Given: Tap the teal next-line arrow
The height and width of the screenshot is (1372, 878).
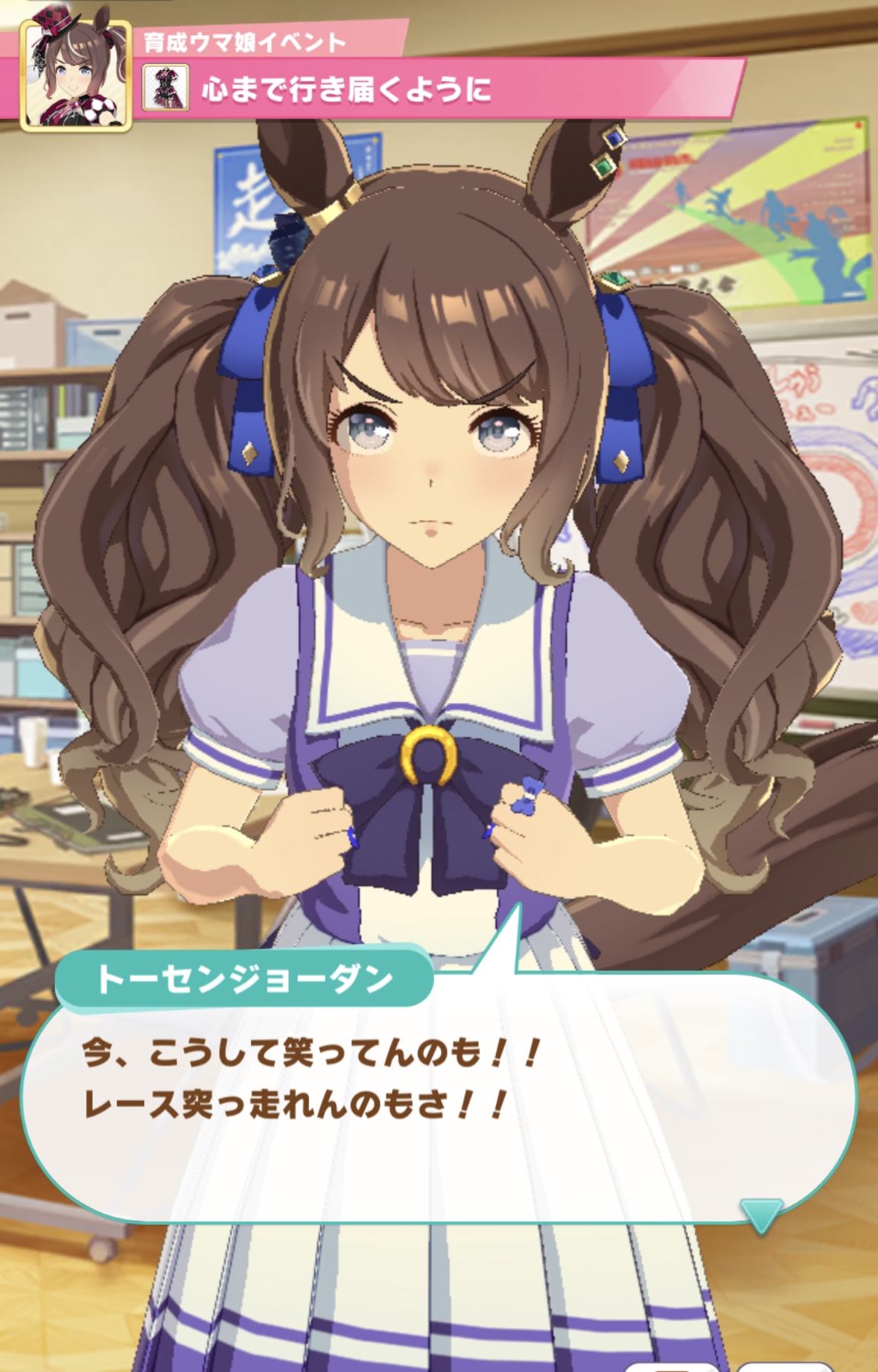Looking at the screenshot, I should point(761,1214).
